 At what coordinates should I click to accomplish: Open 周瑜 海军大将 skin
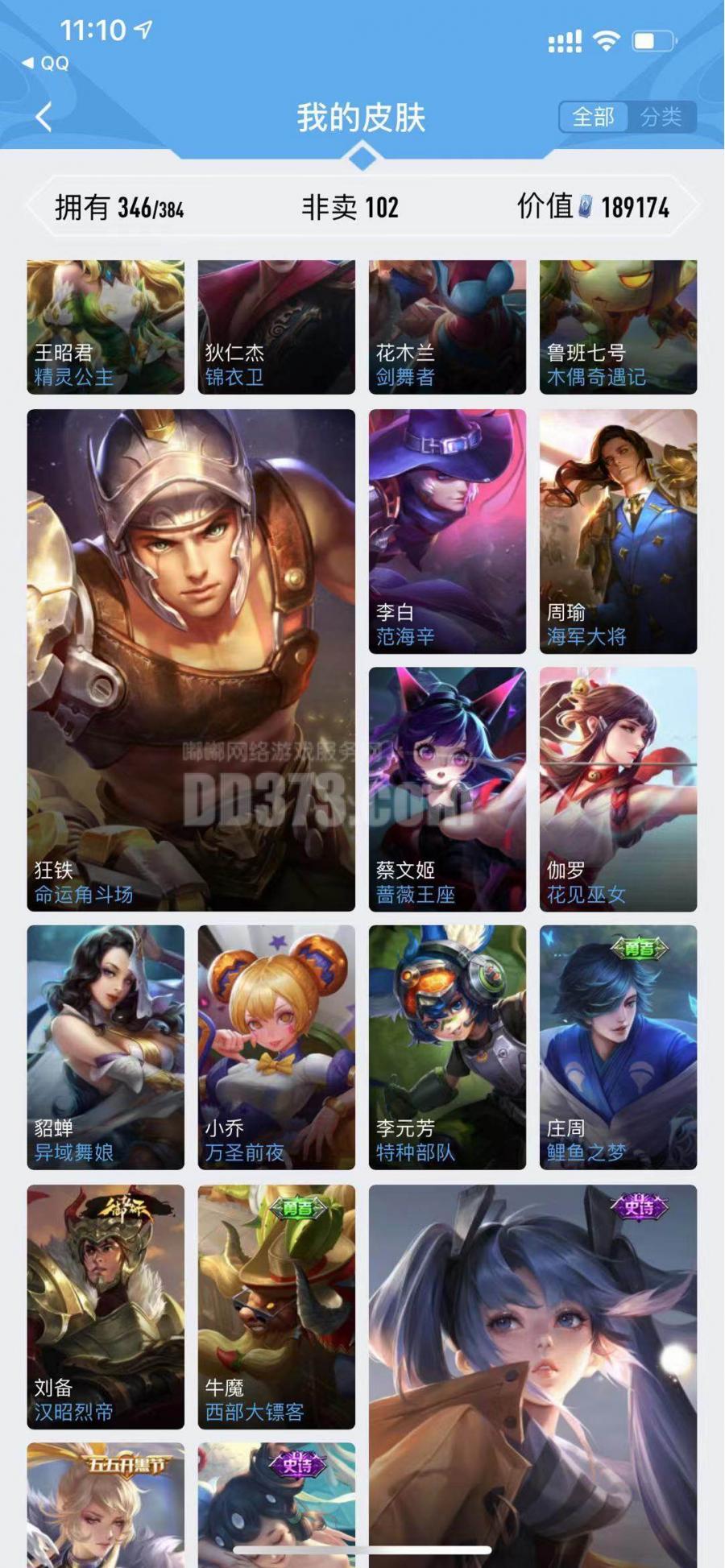click(618, 531)
